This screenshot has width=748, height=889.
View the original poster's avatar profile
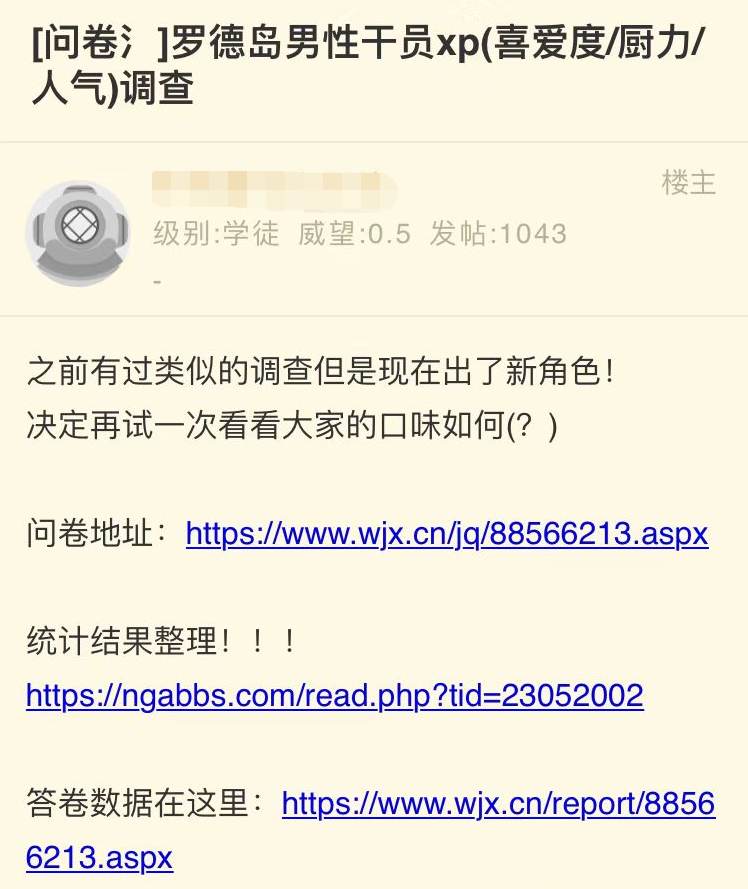77,233
